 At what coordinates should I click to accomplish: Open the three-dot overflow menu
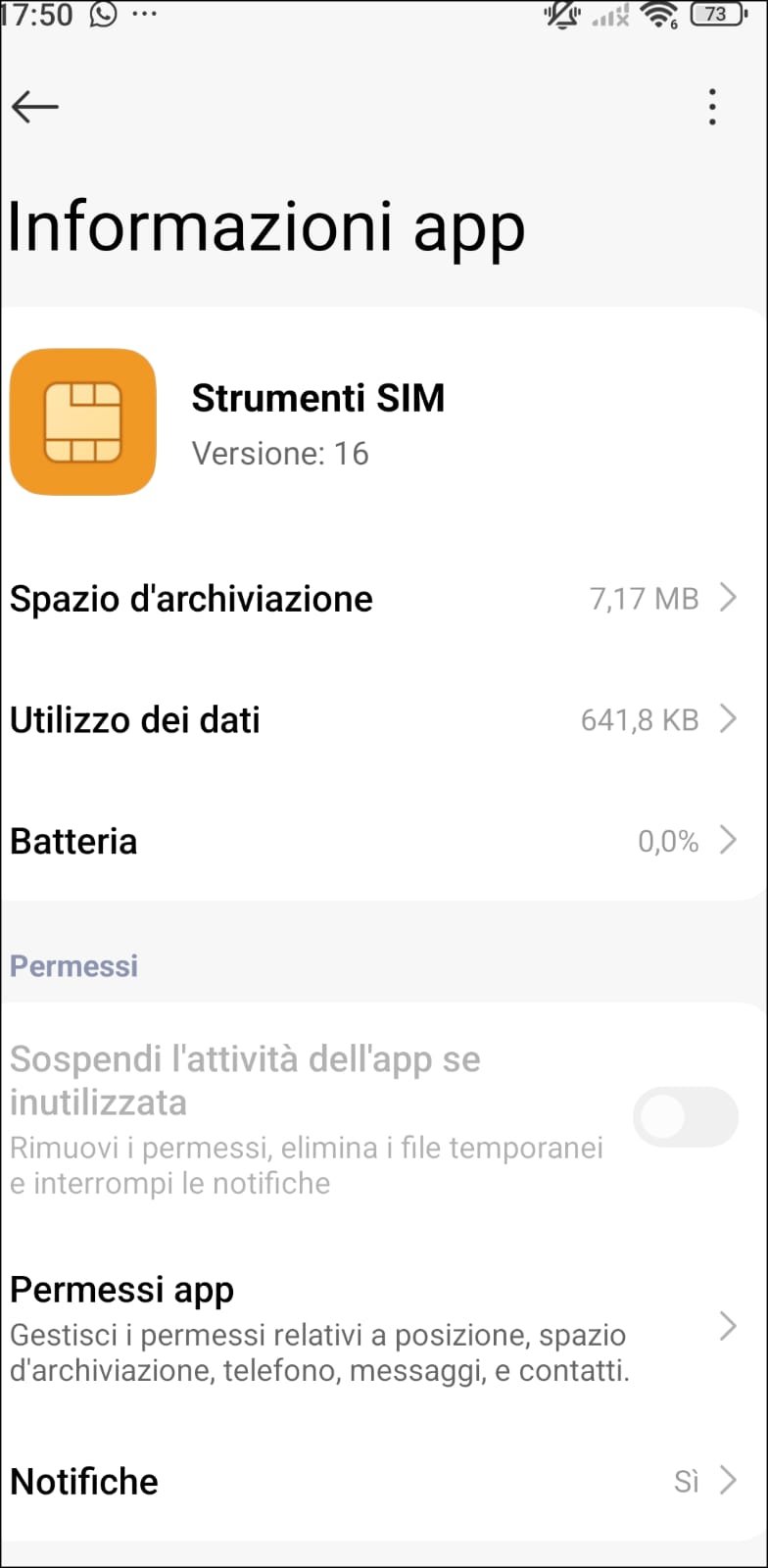(712, 107)
